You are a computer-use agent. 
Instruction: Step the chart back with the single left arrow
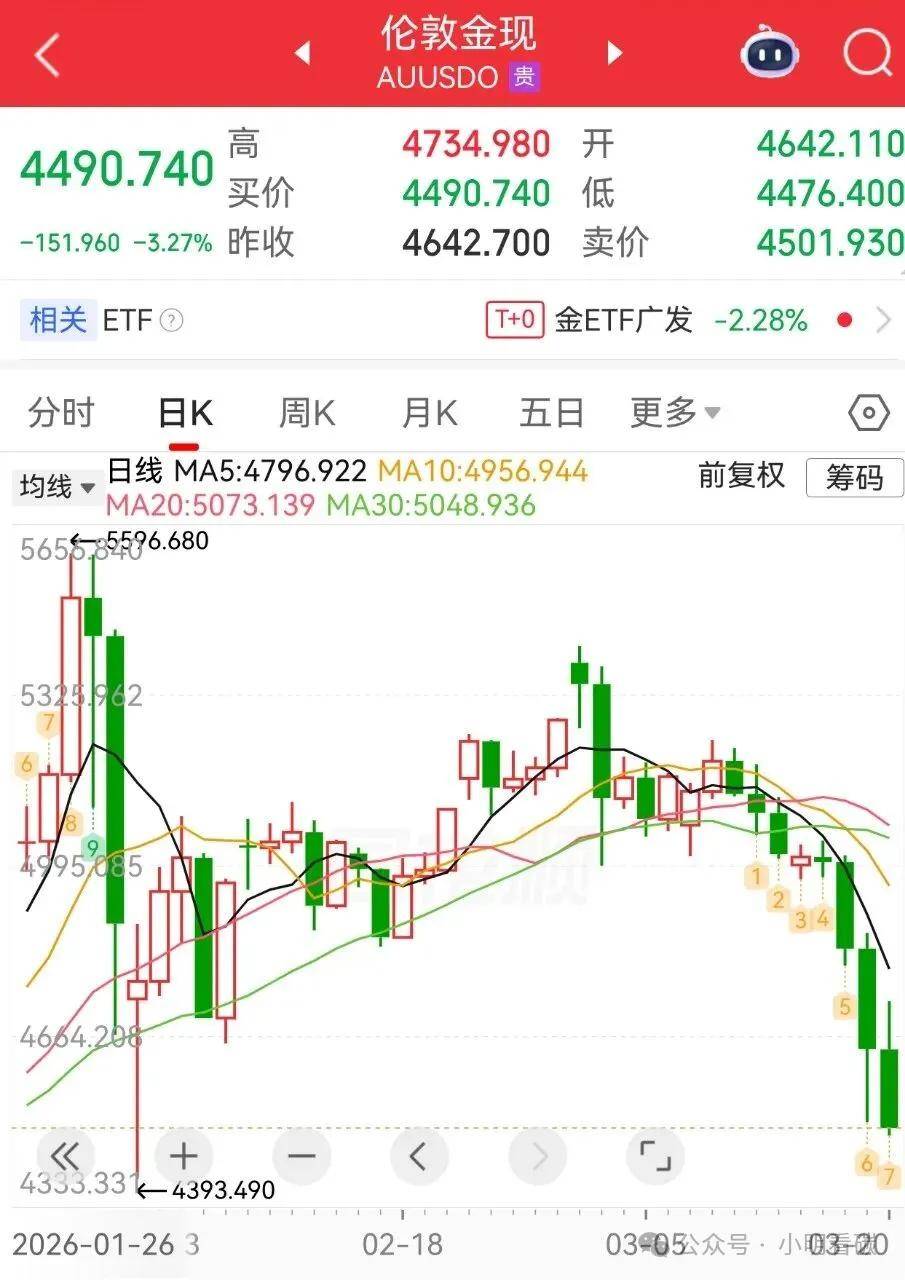(x=419, y=1156)
